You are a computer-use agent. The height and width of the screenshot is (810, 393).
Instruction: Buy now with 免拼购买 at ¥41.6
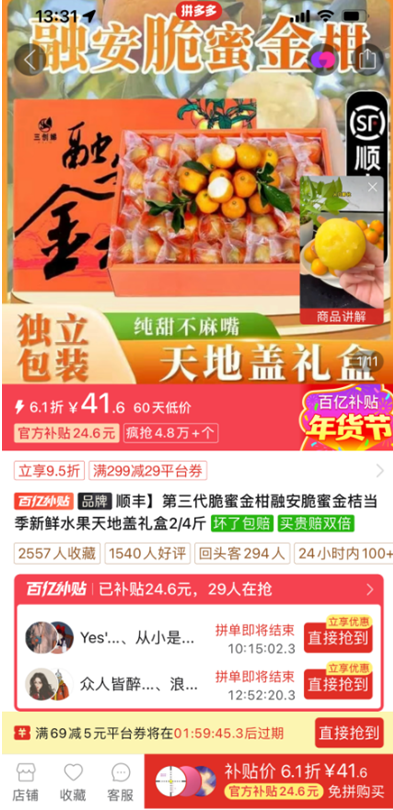pos(269,782)
